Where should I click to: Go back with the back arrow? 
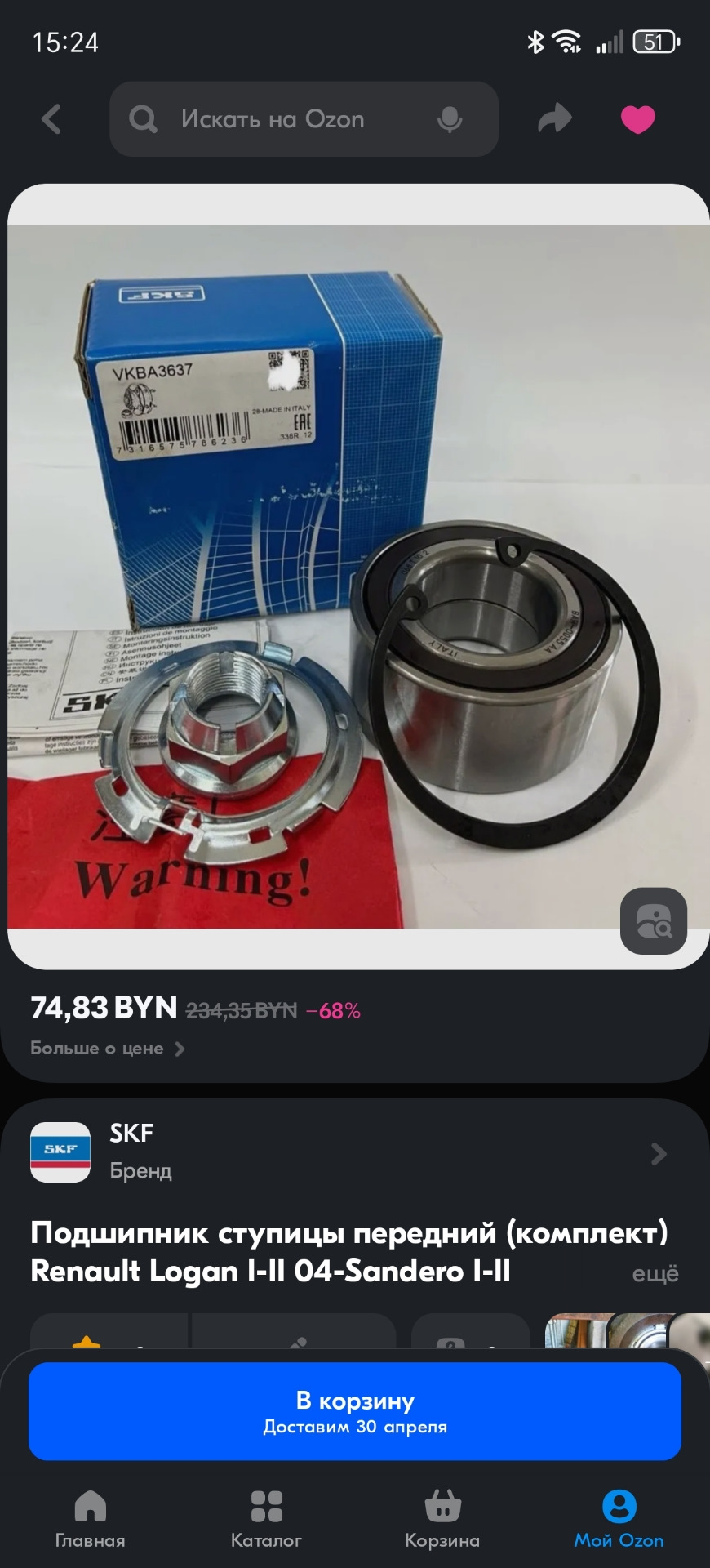51,118
